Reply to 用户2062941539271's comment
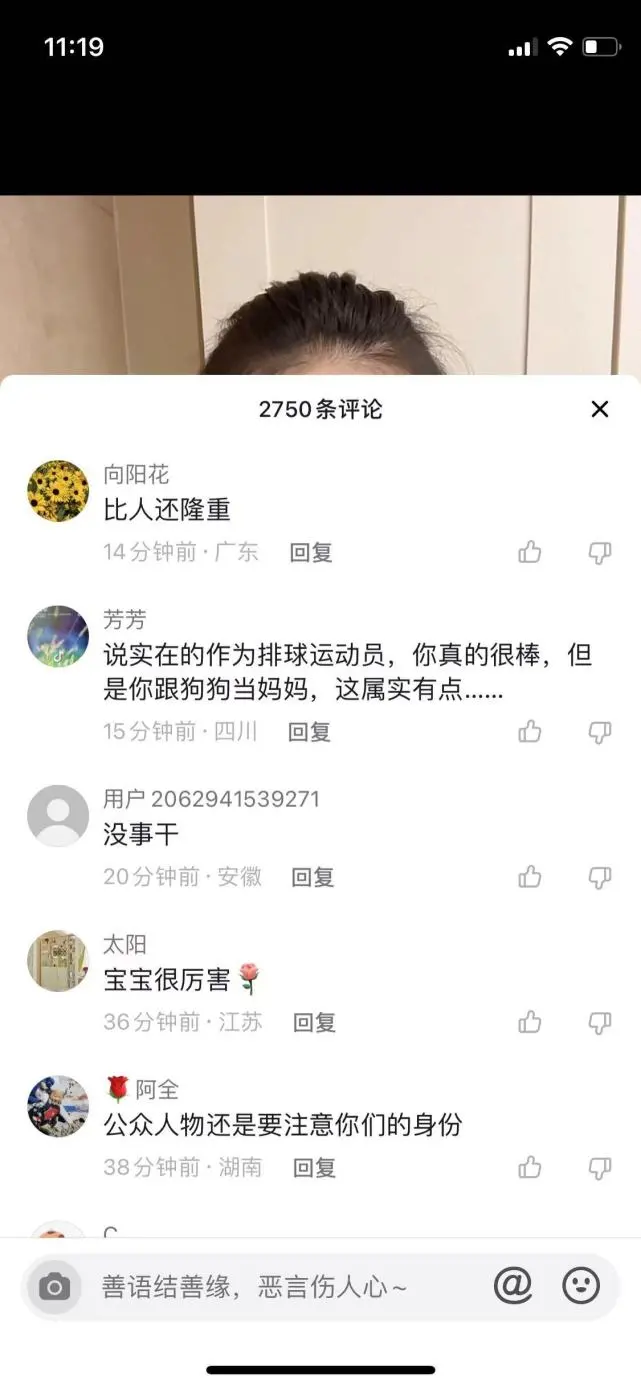Image resolution: width=641 pixels, height=1388 pixels. pyautogui.click(x=312, y=877)
